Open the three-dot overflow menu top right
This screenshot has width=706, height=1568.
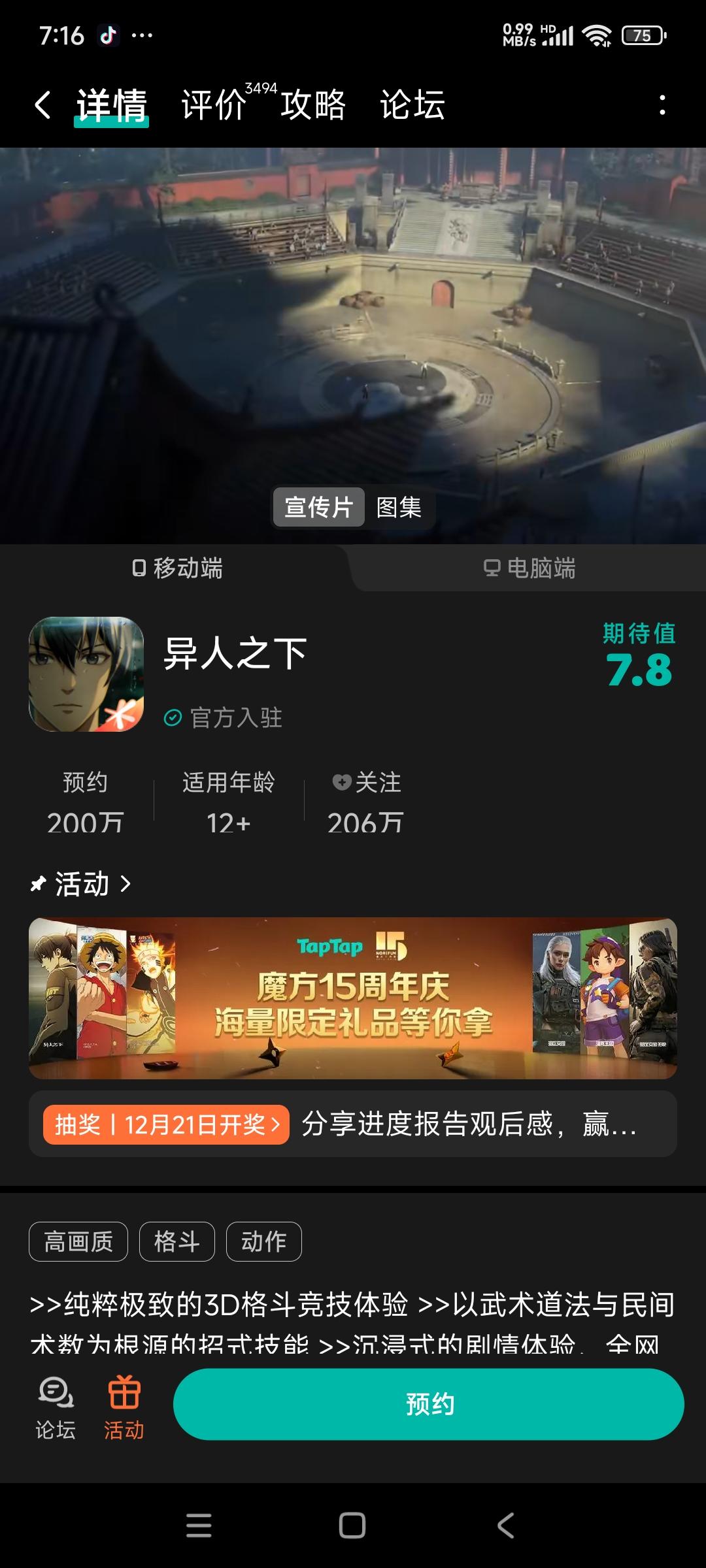click(x=663, y=105)
